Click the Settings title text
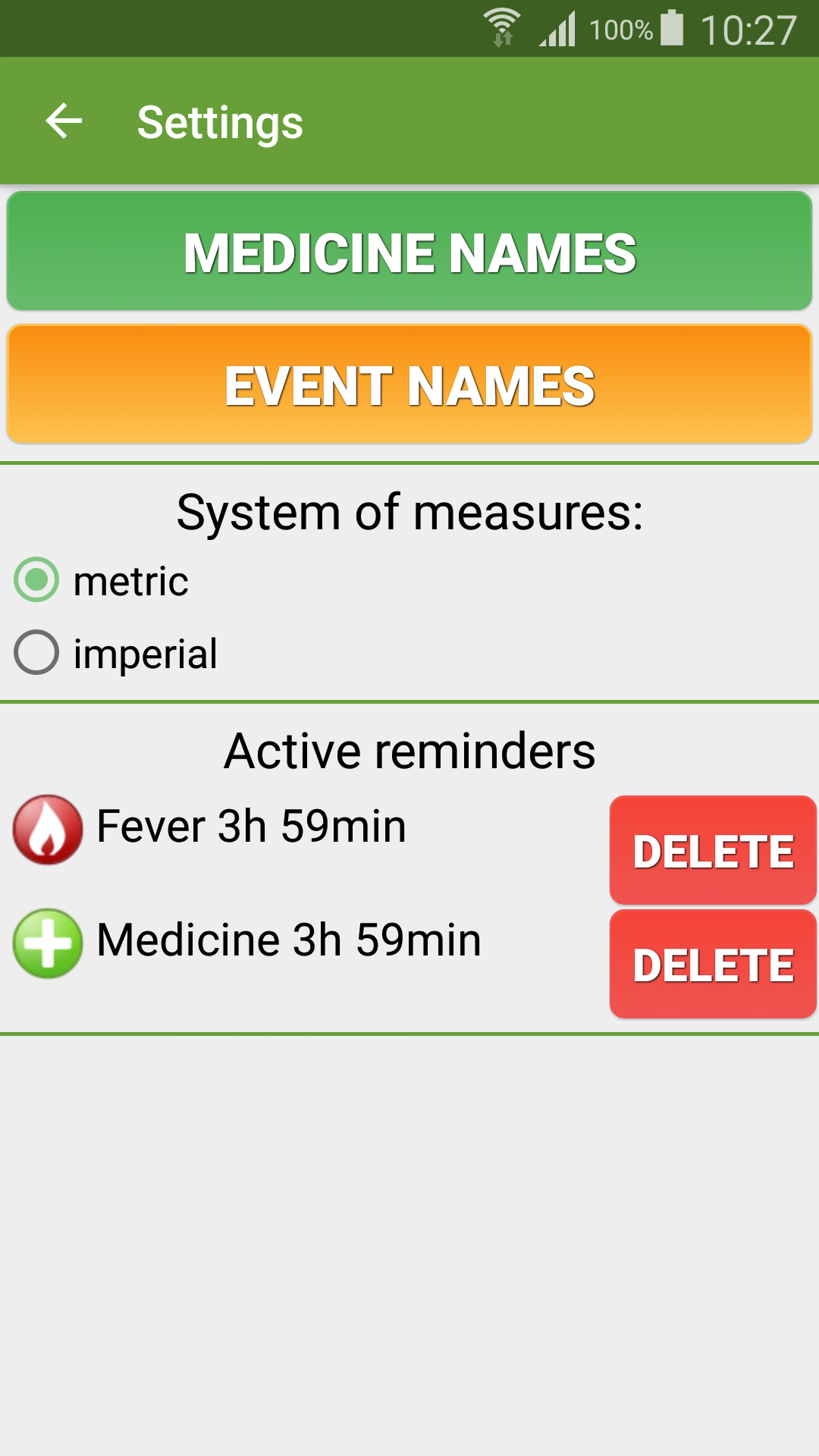 (x=219, y=121)
